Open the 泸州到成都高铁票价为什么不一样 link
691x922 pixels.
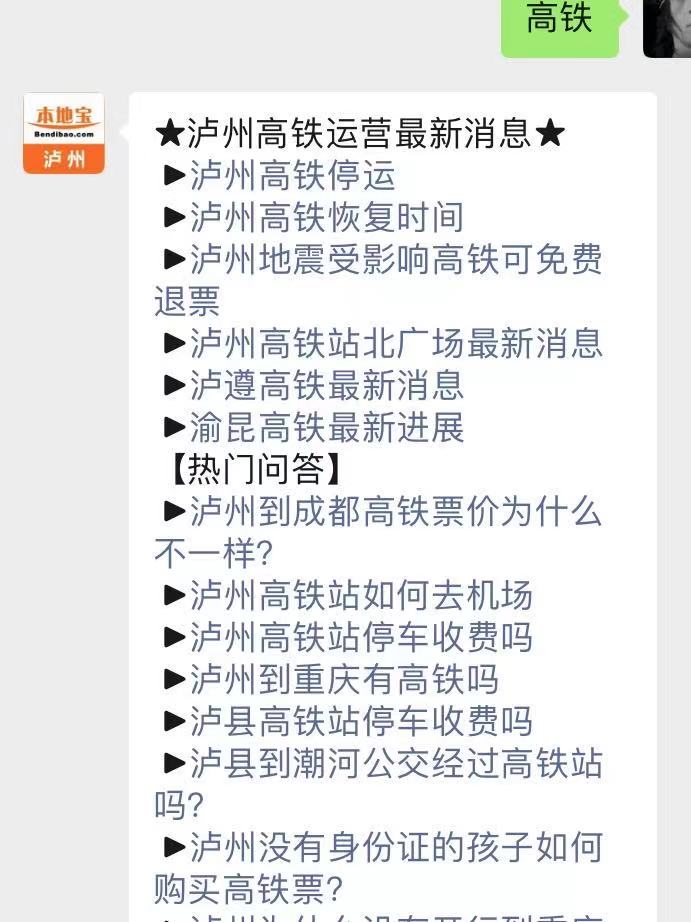[x=396, y=512]
